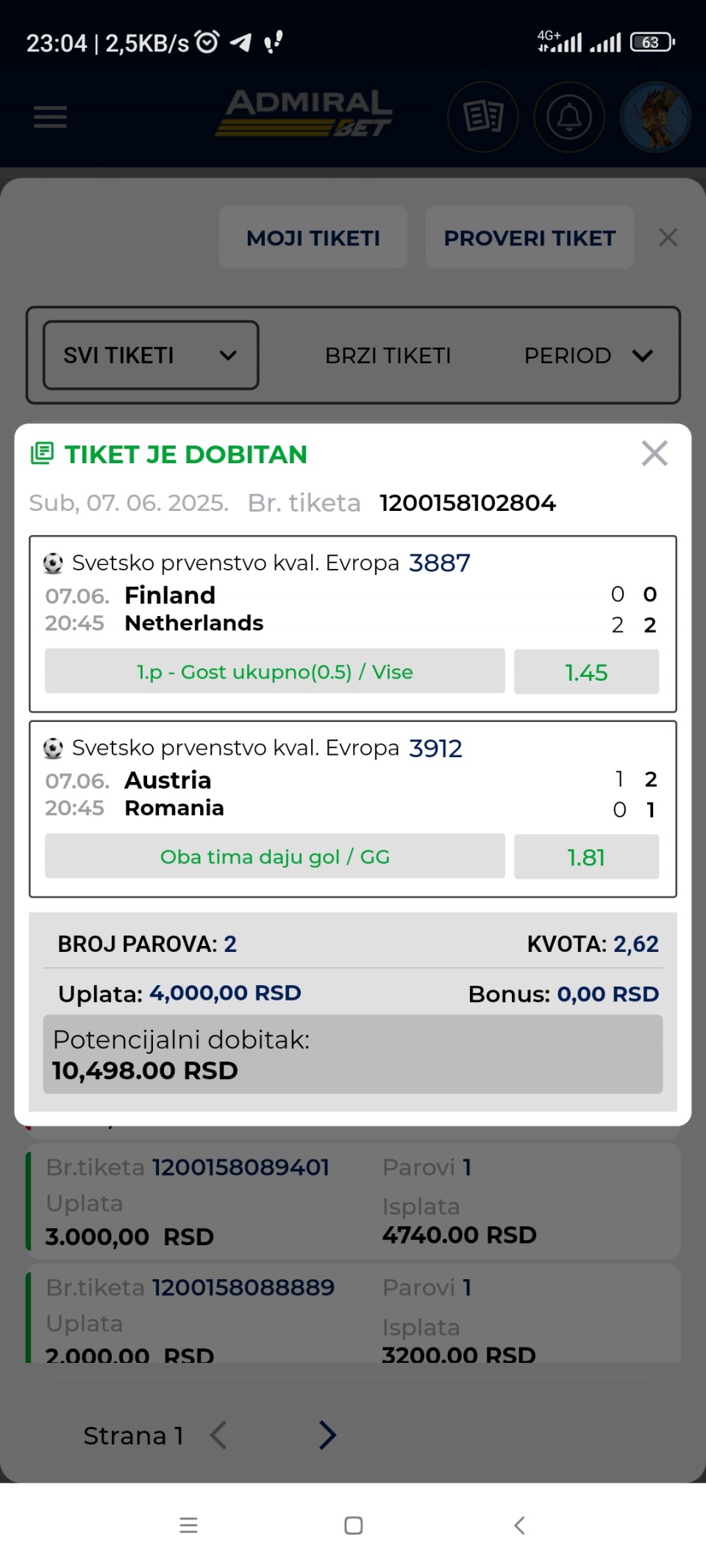The height and width of the screenshot is (1568, 706).
Task: Go to the system home screen
Action: point(354,1525)
